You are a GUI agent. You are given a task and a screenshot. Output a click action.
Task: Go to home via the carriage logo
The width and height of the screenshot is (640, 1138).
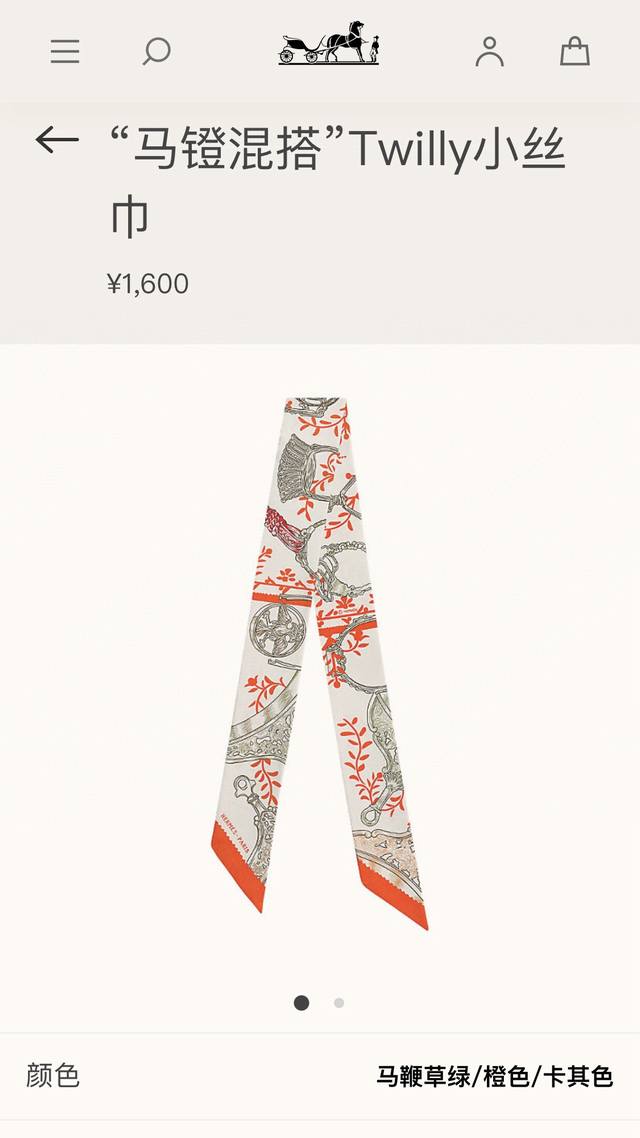click(329, 45)
